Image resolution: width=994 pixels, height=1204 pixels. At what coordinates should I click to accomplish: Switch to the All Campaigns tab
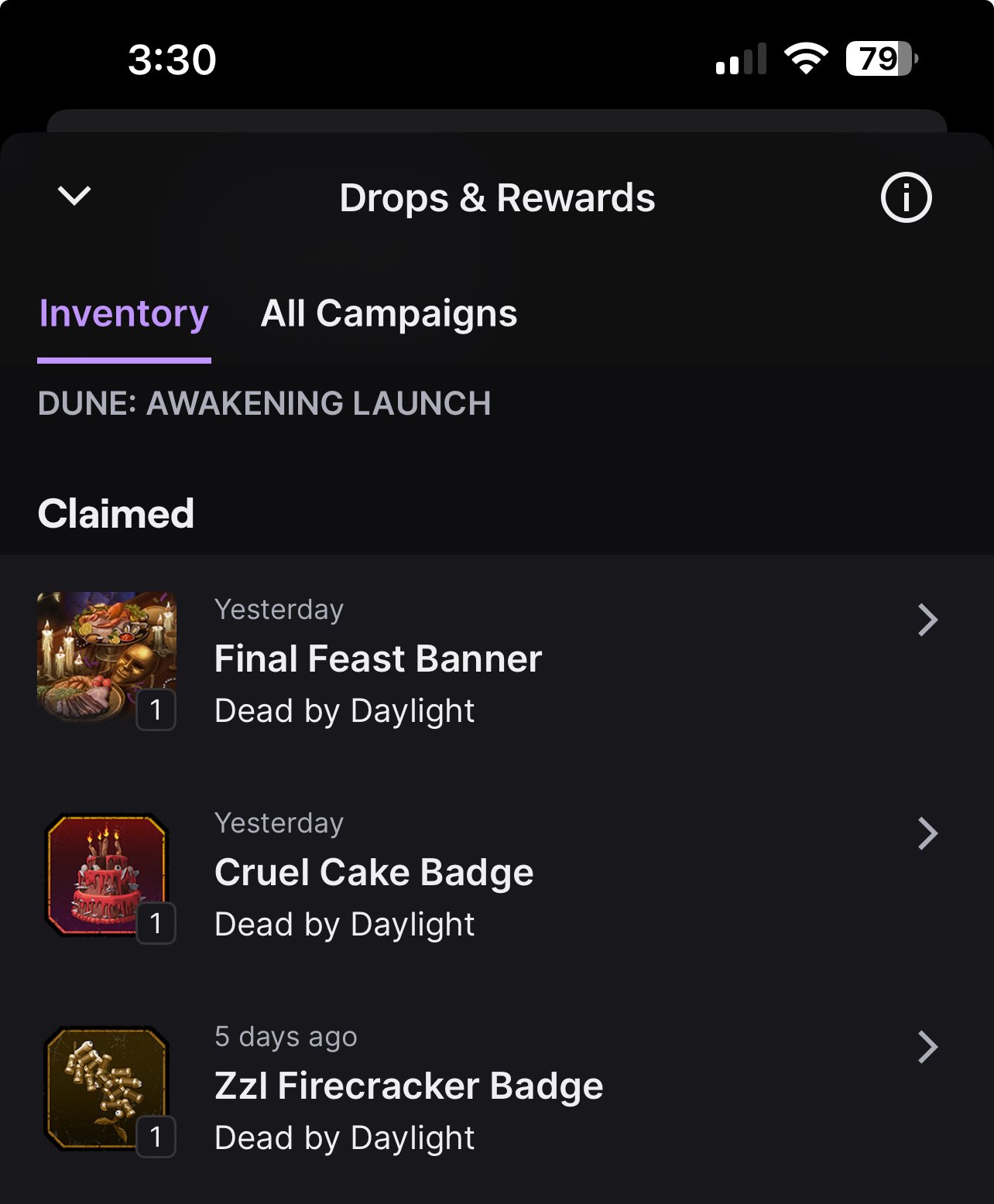[389, 314]
